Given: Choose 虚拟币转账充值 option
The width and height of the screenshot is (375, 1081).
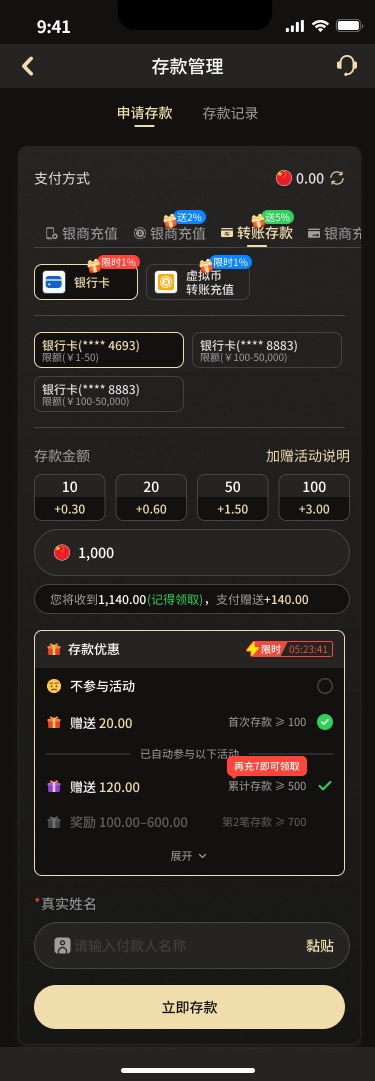Looking at the screenshot, I should [x=198, y=282].
